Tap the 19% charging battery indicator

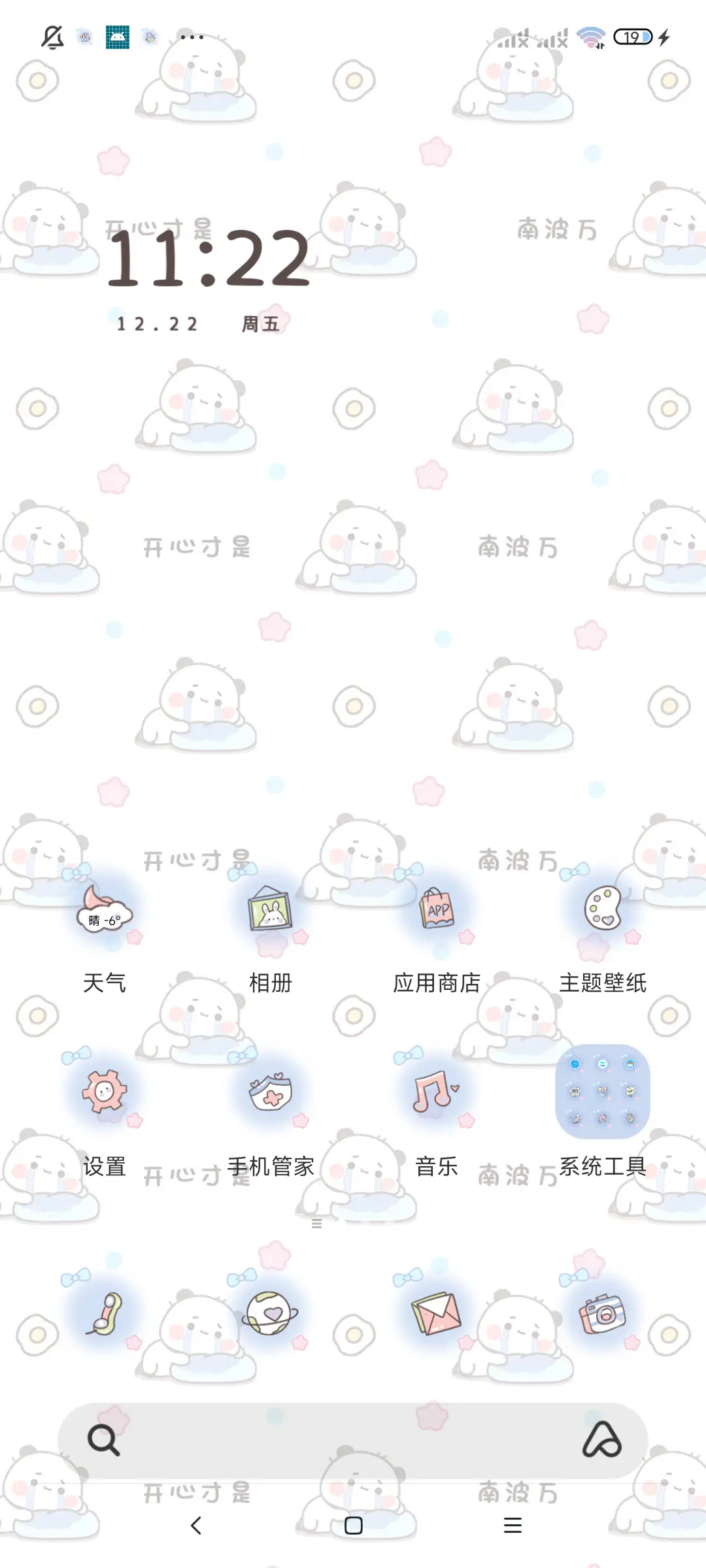[x=633, y=37]
